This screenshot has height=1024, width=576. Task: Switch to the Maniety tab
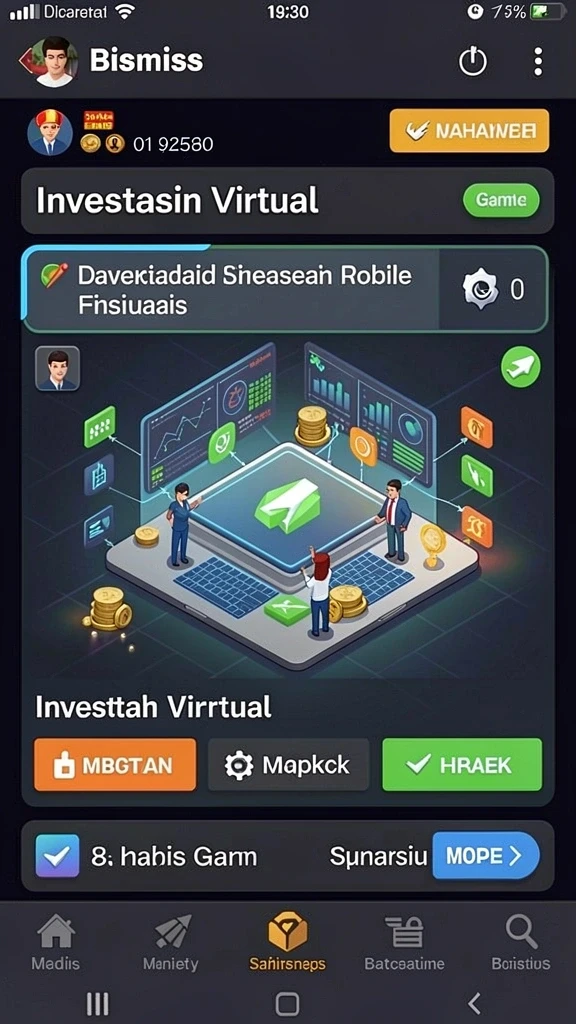coord(170,942)
